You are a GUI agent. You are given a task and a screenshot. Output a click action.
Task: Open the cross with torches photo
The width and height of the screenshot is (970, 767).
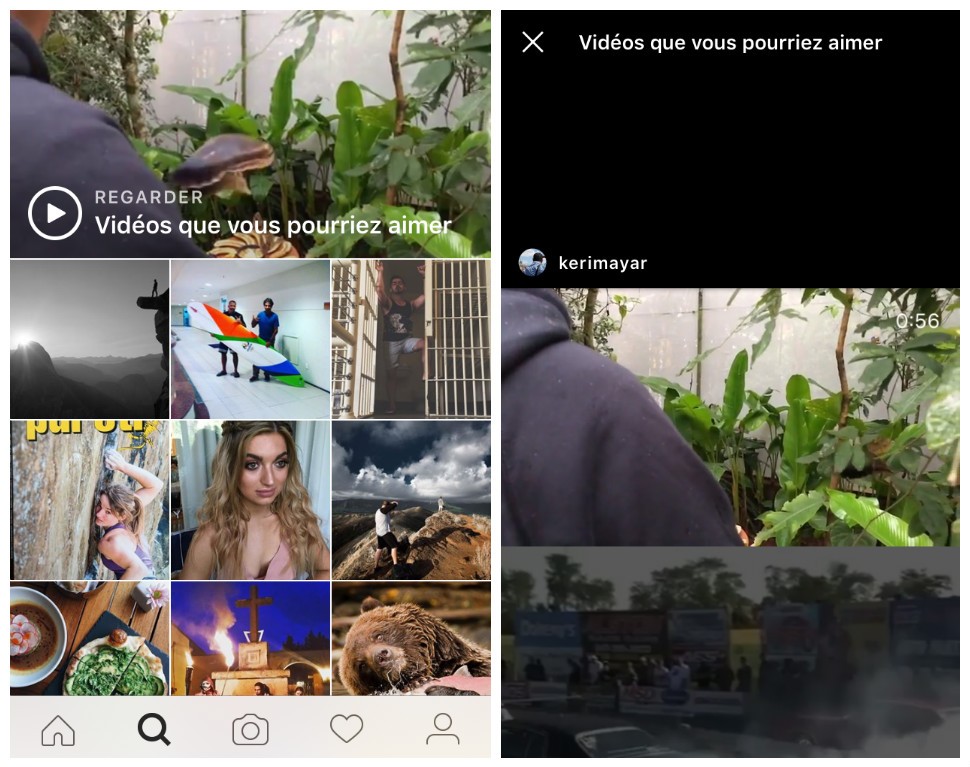coord(250,639)
